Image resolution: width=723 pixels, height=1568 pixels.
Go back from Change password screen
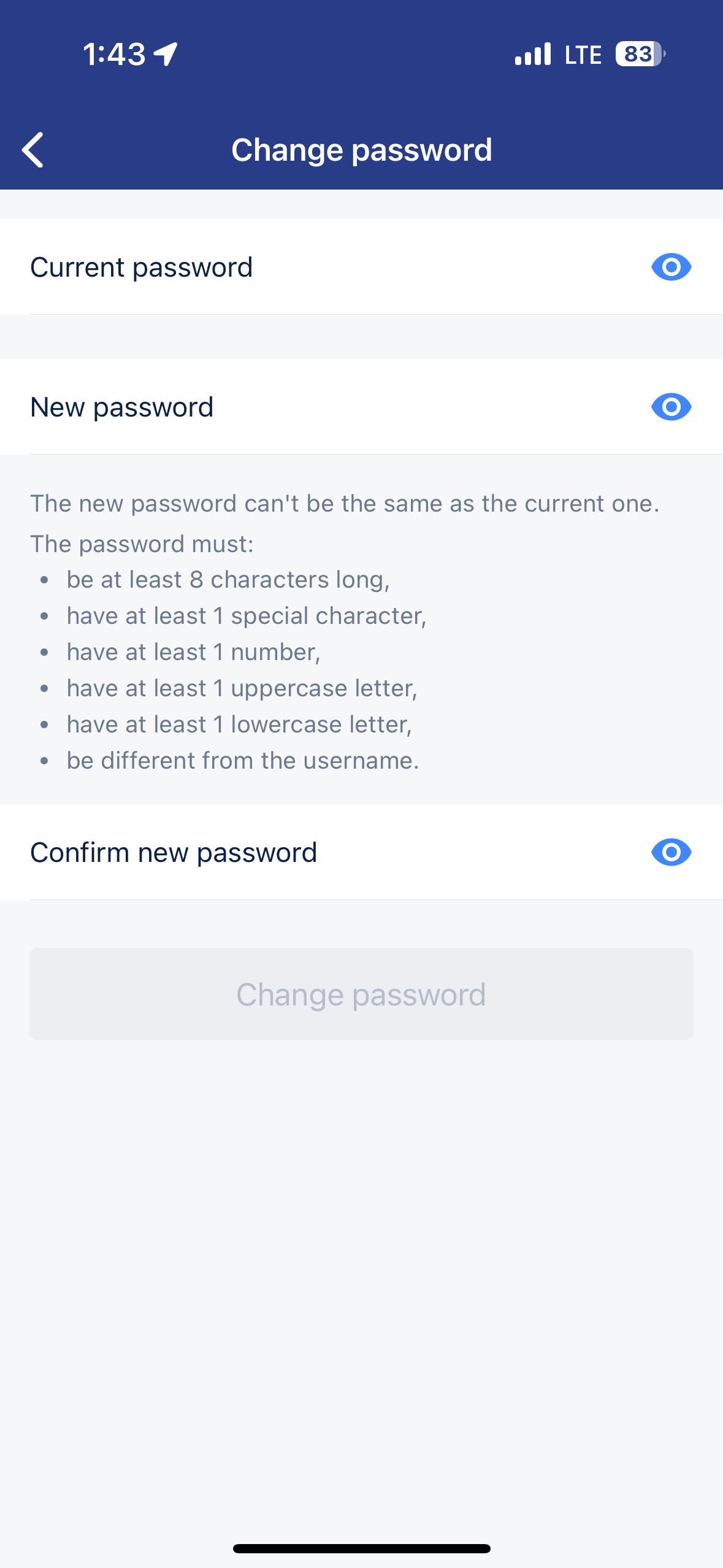tap(33, 150)
